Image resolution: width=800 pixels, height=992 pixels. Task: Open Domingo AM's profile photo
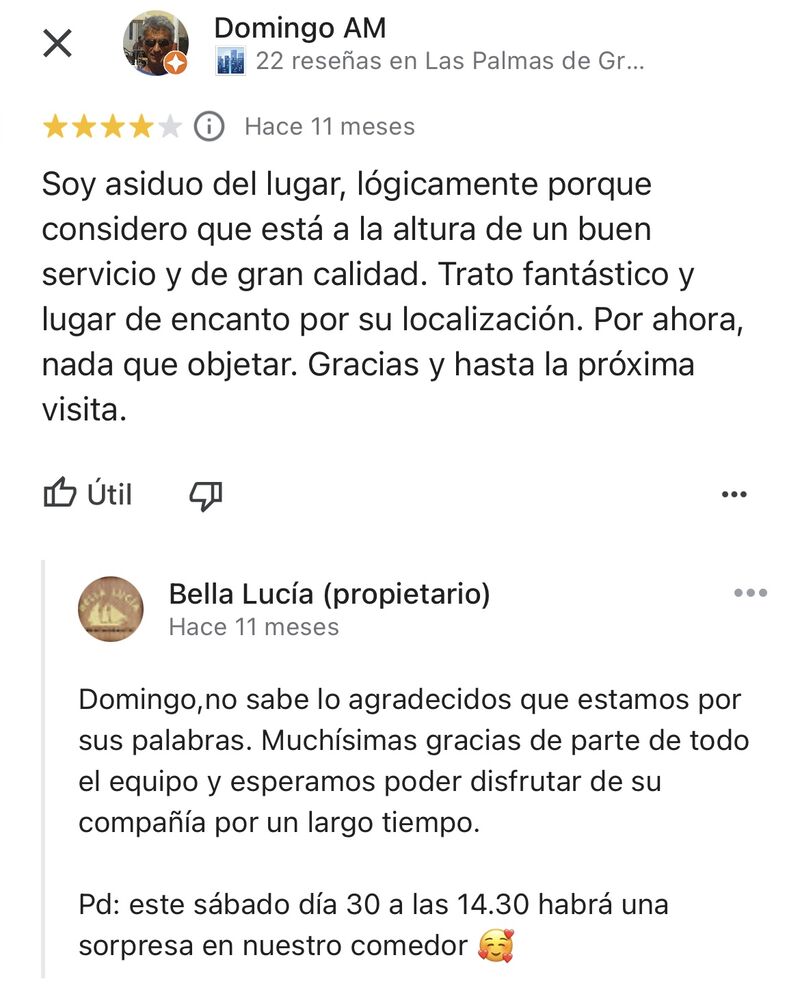155,44
